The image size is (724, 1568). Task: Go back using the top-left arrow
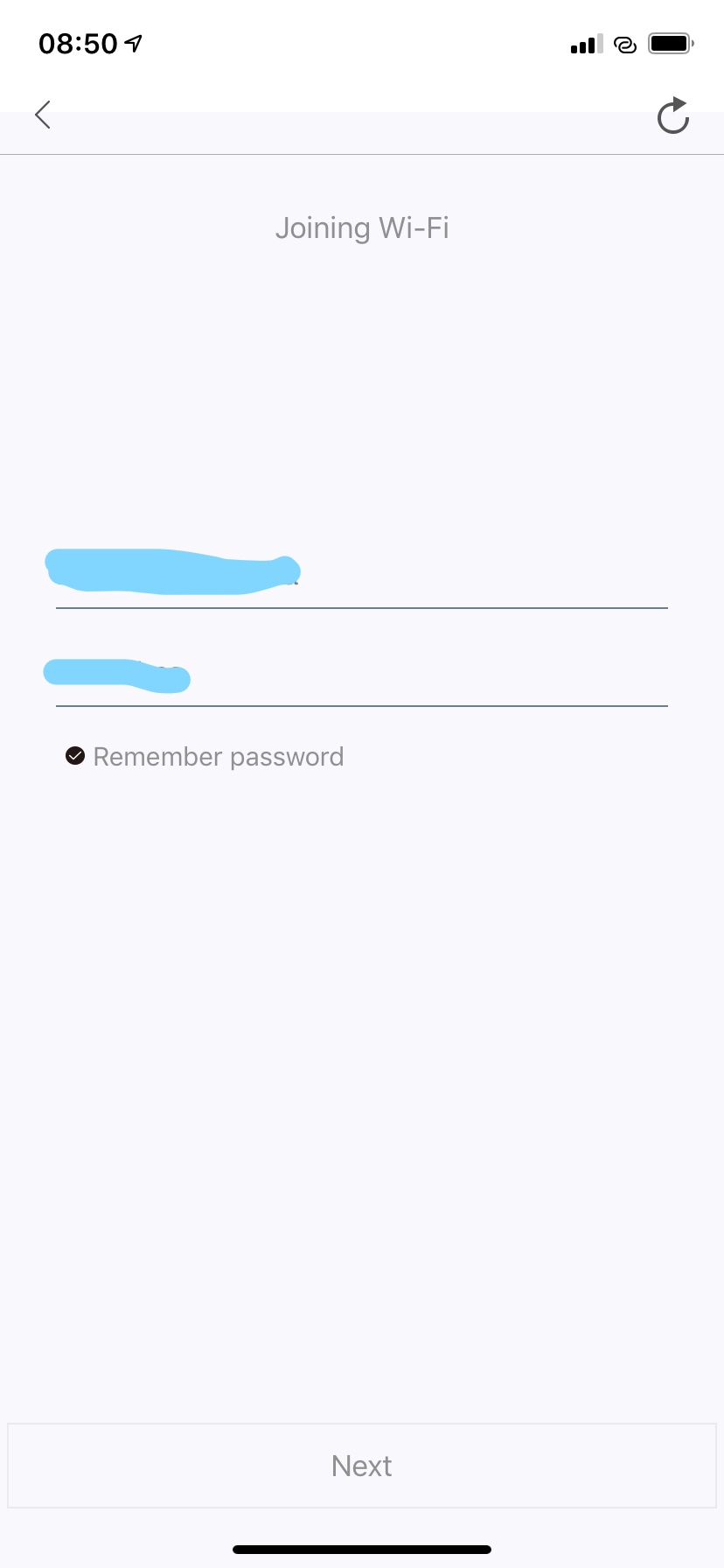point(43,115)
